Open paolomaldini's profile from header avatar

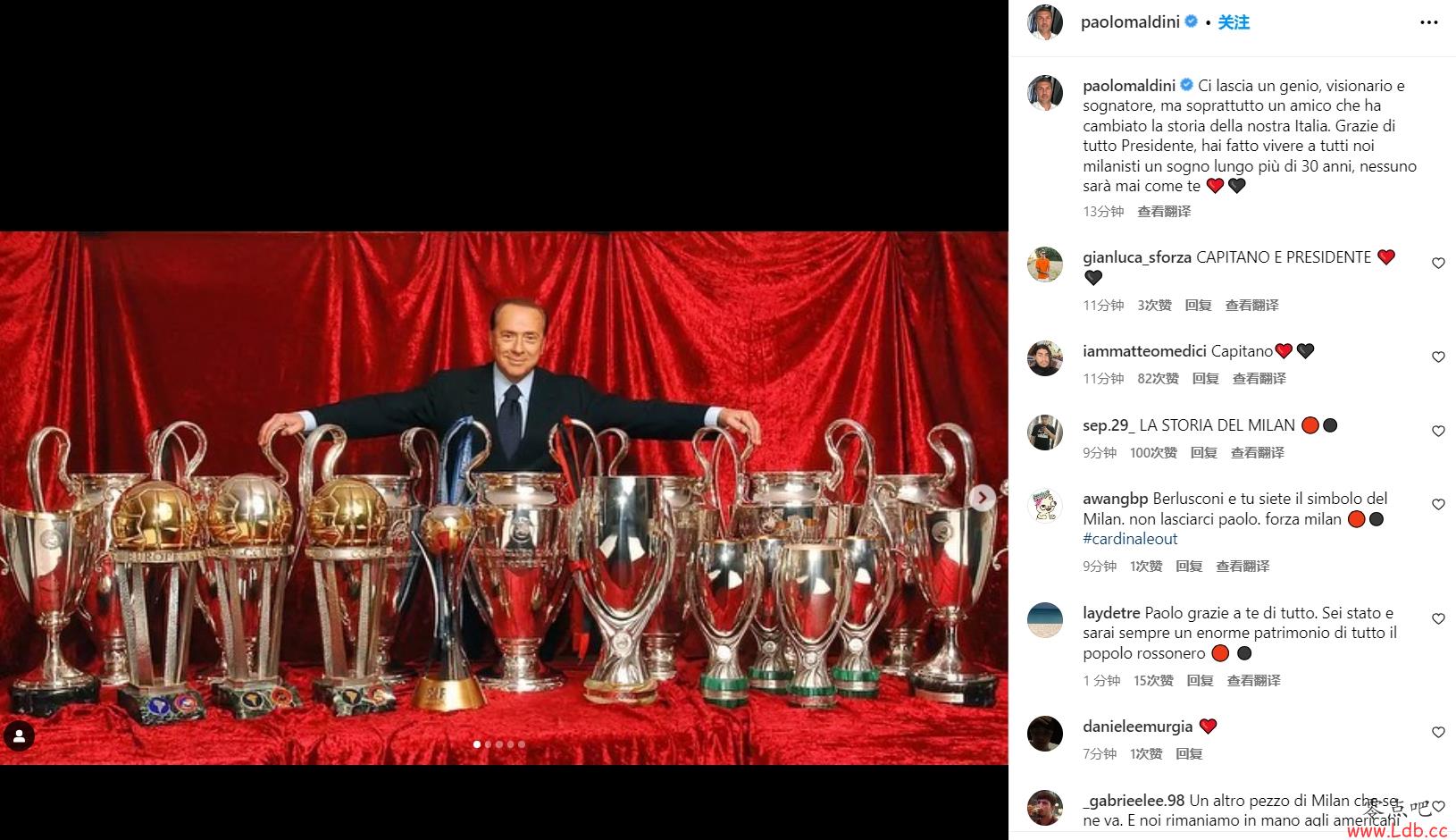click(x=1045, y=22)
